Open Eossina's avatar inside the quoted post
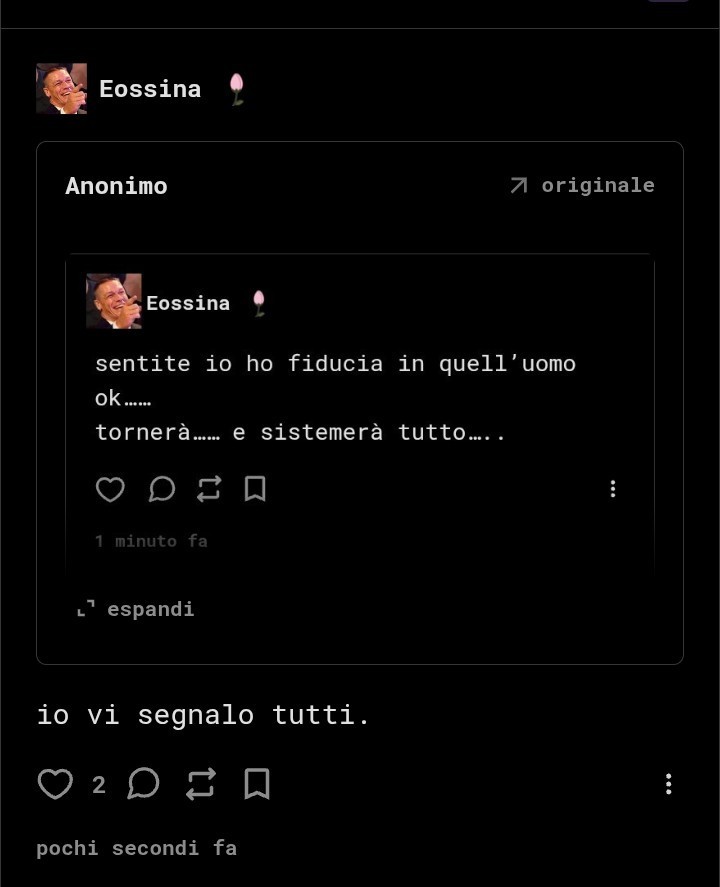 (114, 301)
